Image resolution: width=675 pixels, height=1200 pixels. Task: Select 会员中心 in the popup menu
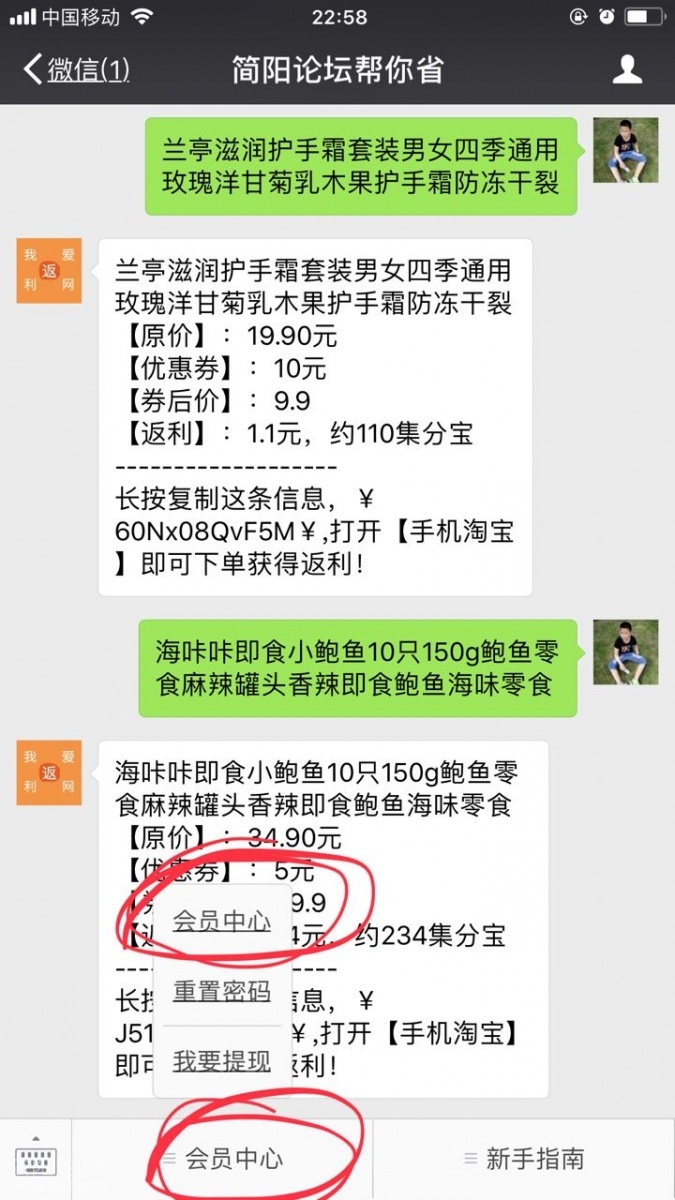(x=222, y=921)
